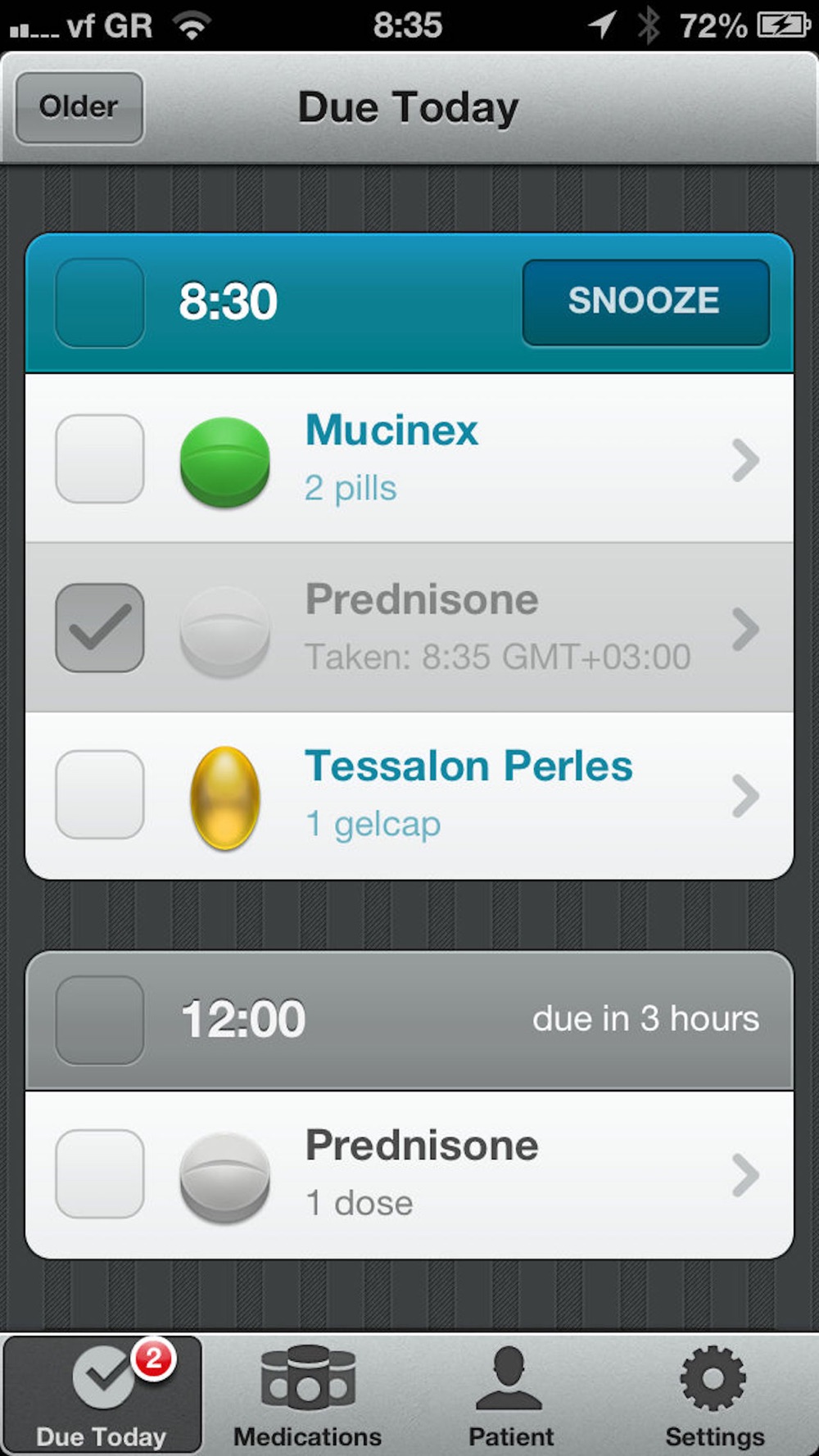
Task: Mark Tessalon Perles as taken
Action: (x=100, y=794)
